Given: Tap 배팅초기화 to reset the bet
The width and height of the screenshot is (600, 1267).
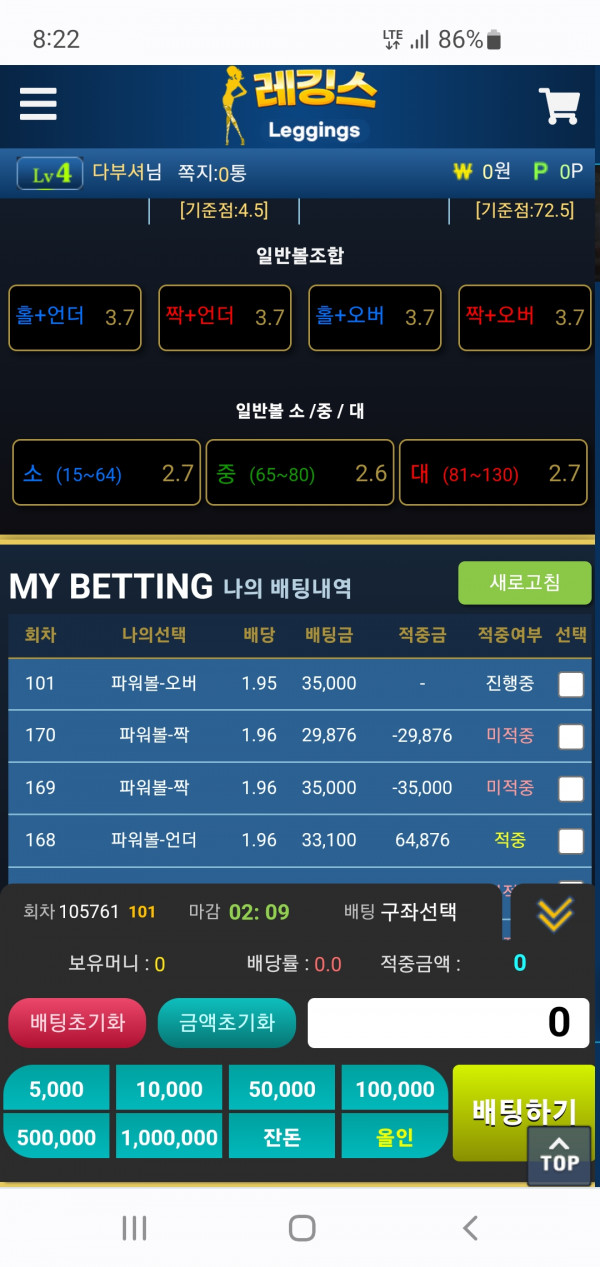Looking at the screenshot, I should [77, 1023].
